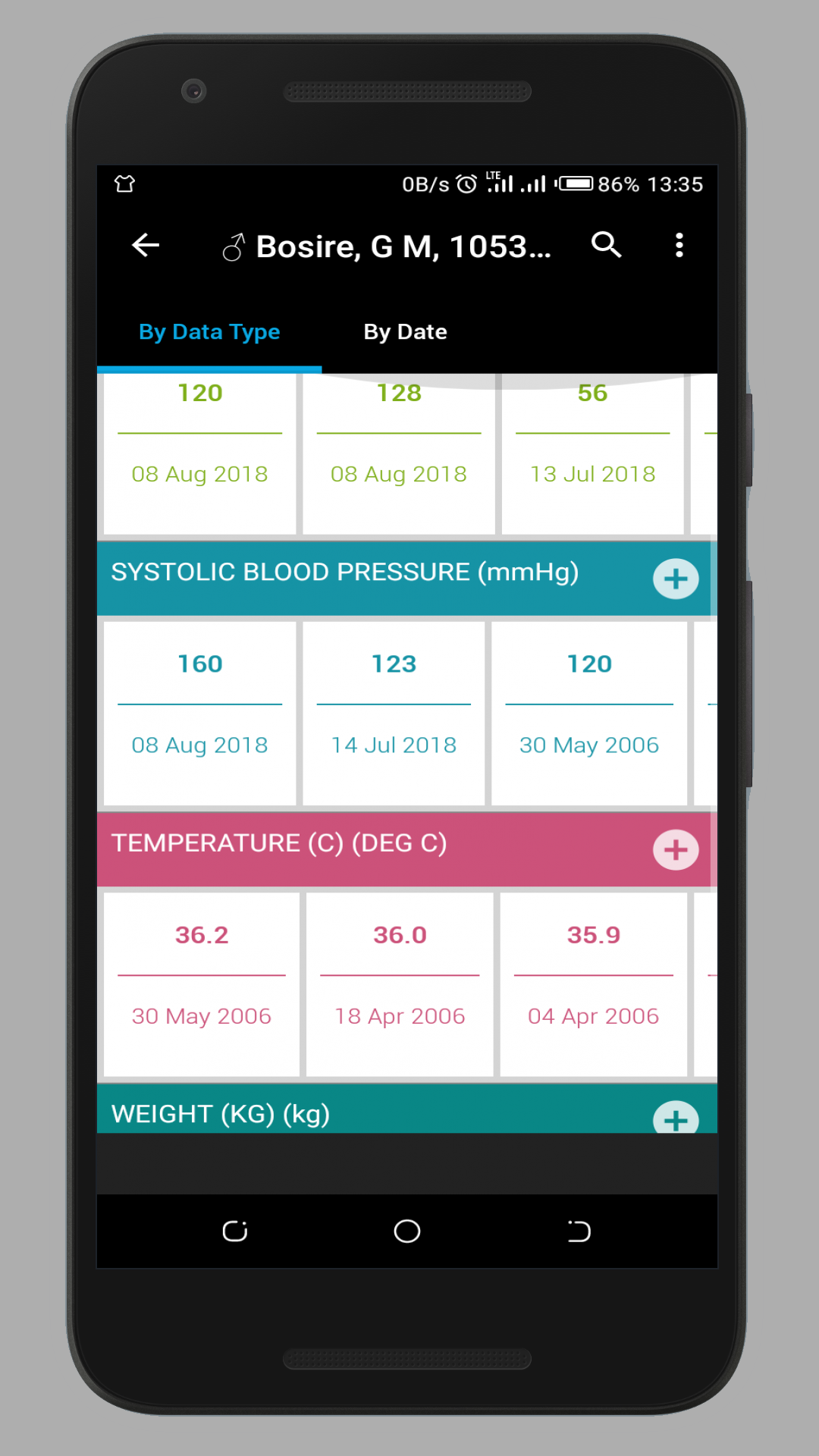Screen dimensions: 819x1456
Task: Open the 123 reading from 14 Jul 2018
Action: [394, 714]
